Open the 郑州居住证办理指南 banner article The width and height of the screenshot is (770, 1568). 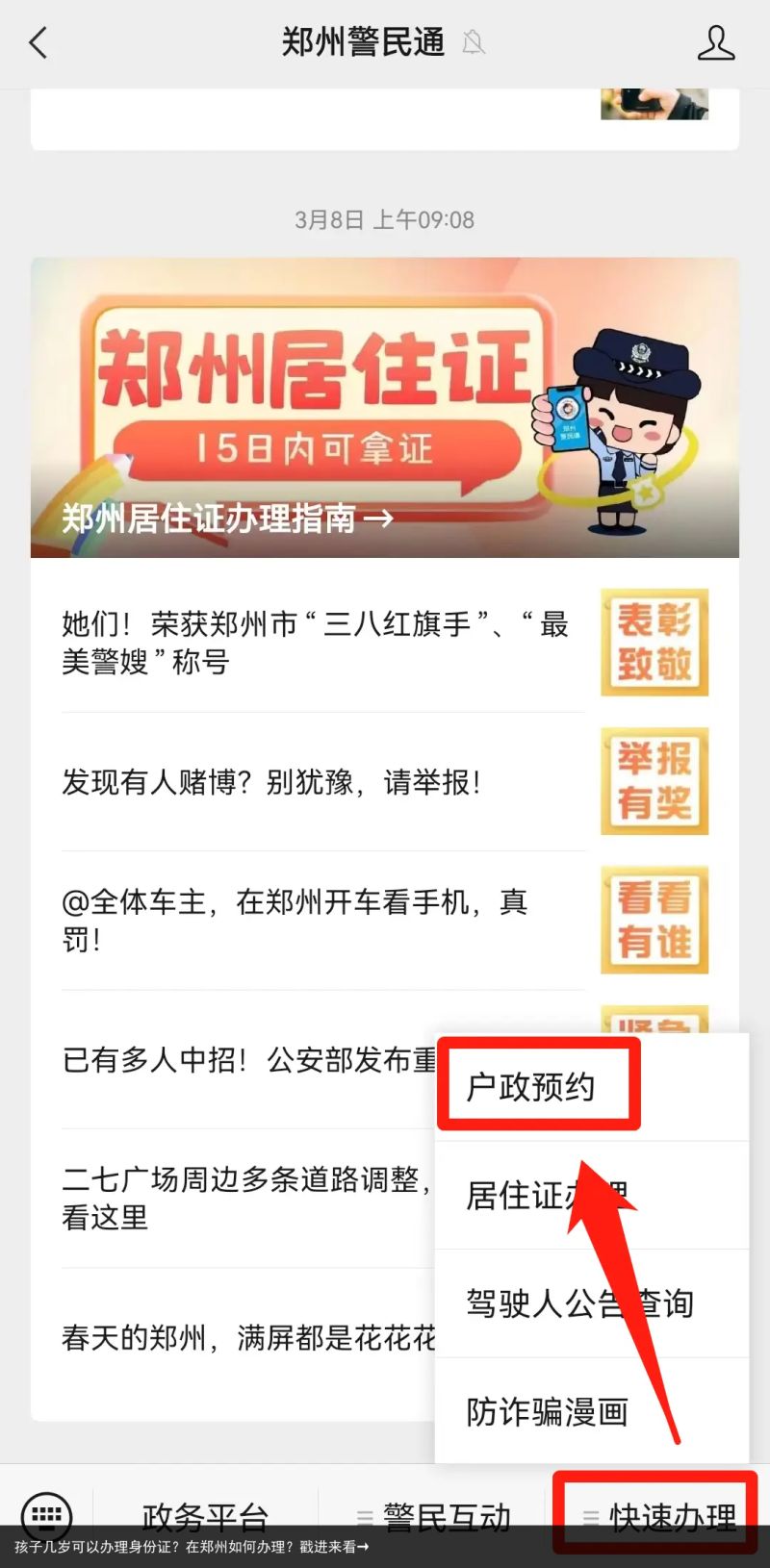(385, 408)
